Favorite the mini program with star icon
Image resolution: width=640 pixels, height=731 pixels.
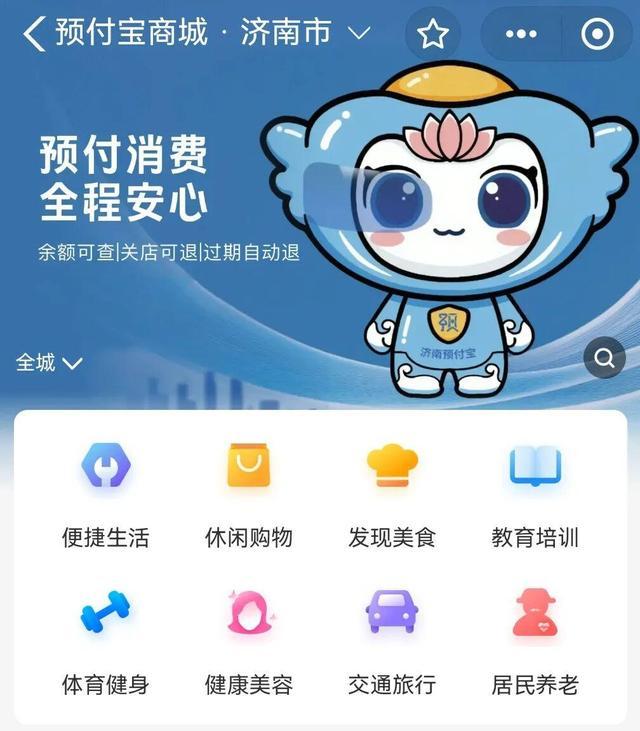433,34
